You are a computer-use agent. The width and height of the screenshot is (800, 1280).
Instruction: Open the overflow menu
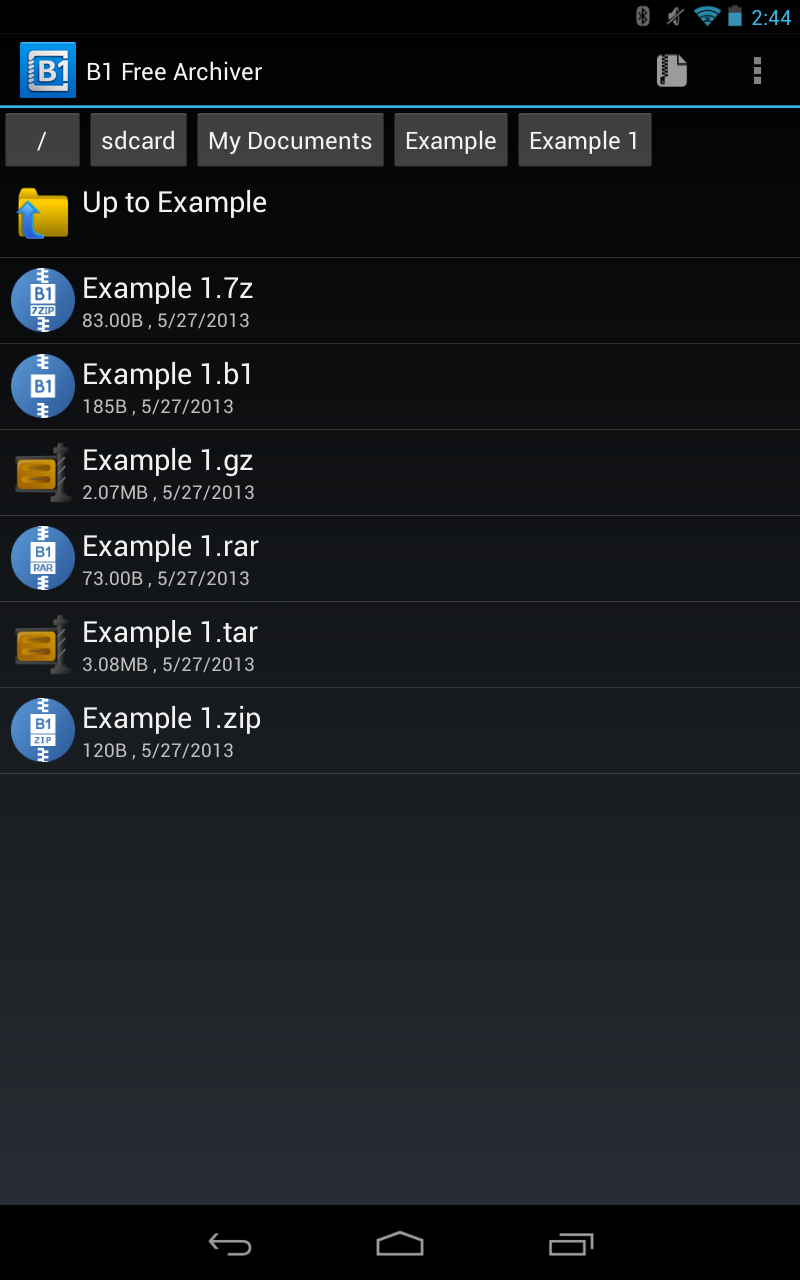(757, 70)
